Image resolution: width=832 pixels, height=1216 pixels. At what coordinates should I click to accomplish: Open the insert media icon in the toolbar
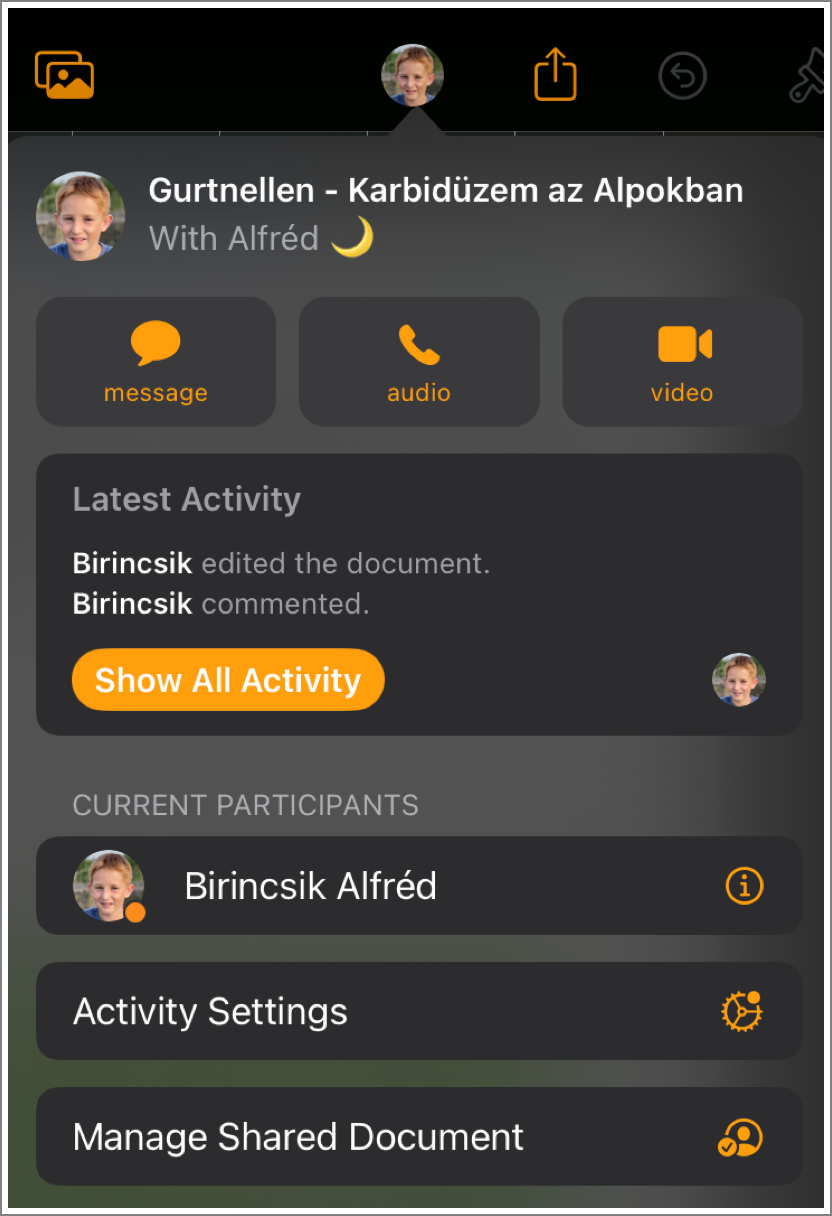pyautogui.click(x=65, y=75)
